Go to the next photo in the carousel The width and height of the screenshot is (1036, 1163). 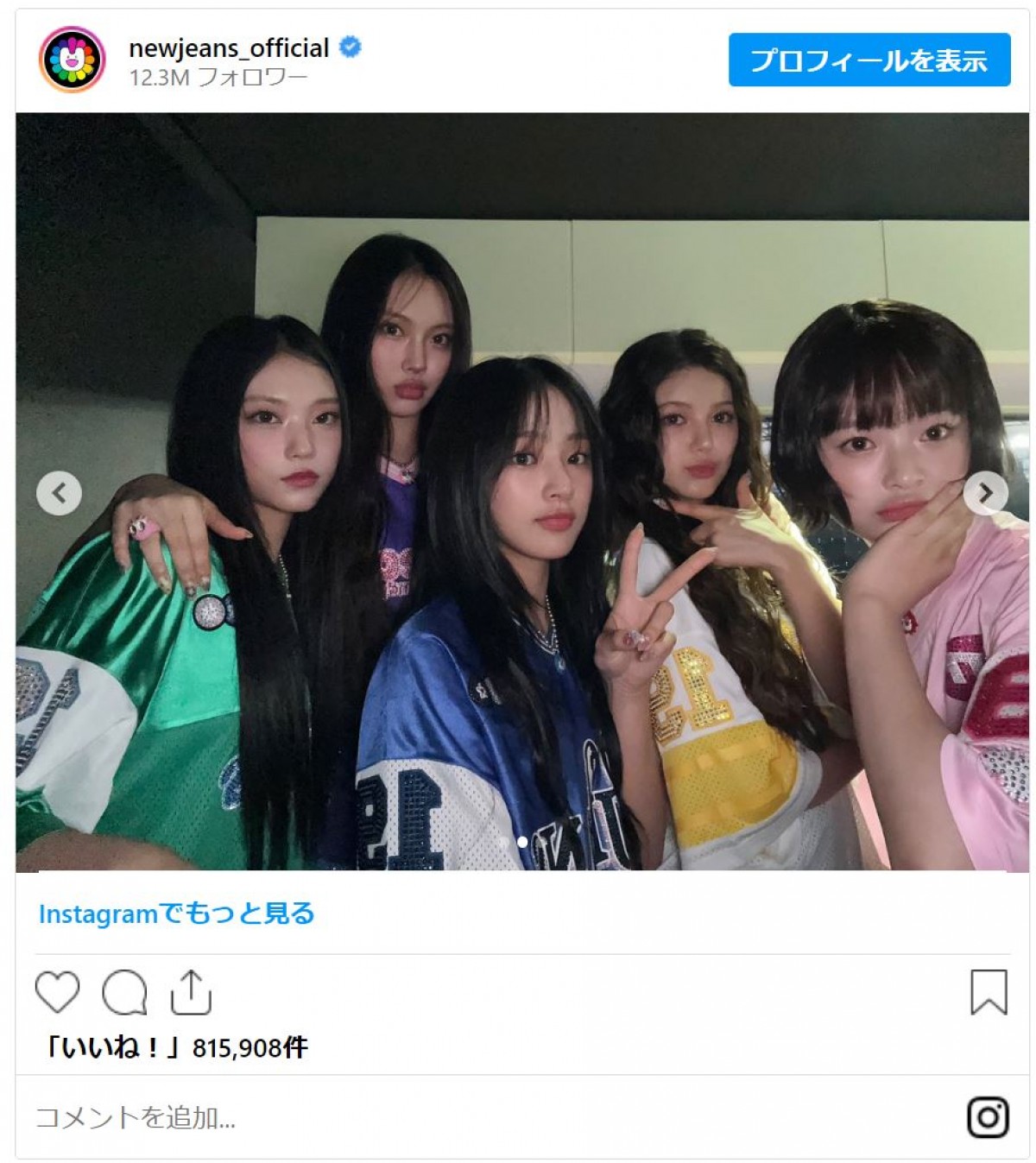(985, 493)
